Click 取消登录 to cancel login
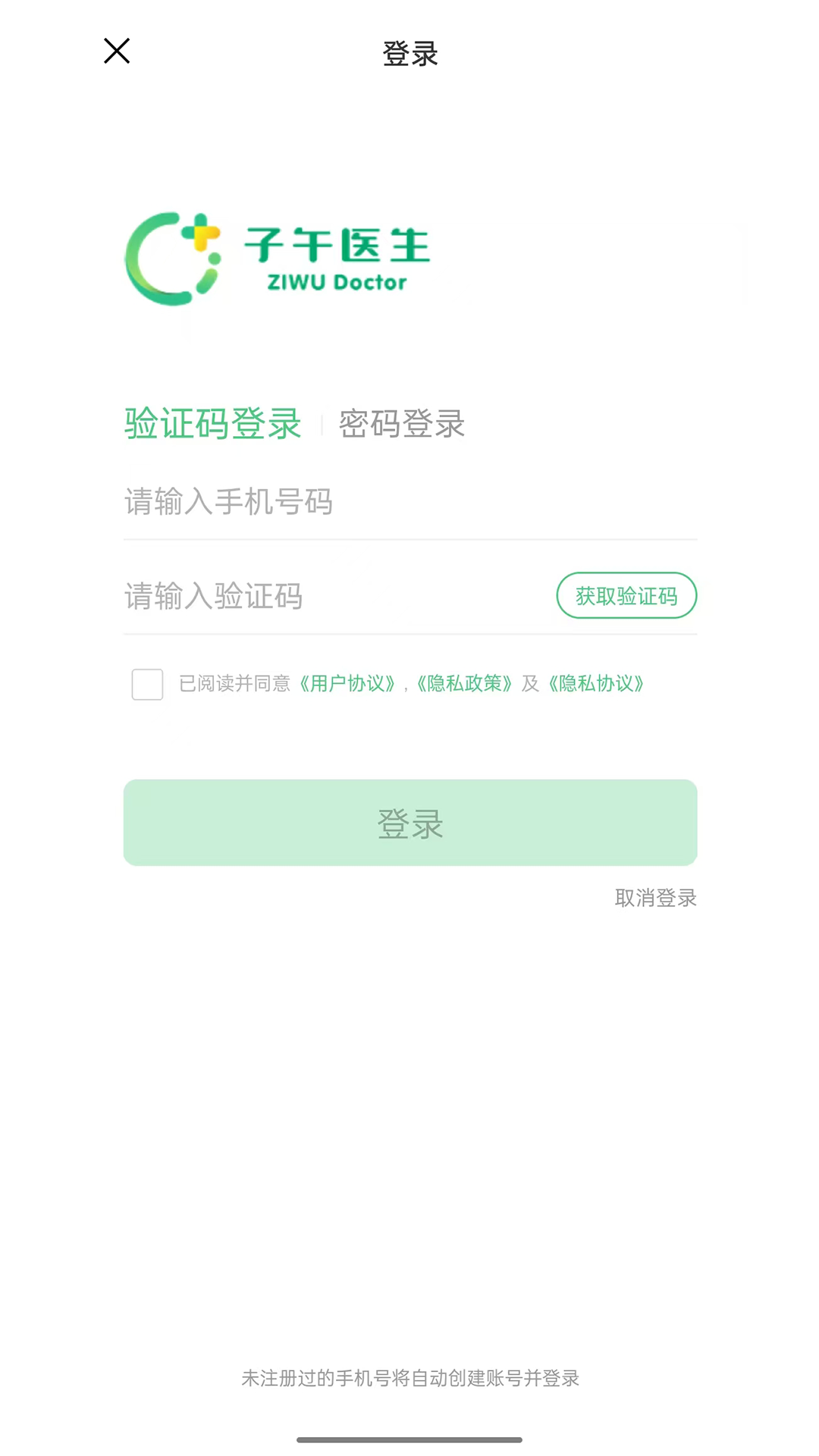Image resolution: width=819 pixels, height=1456 pixels. (655, 899)
